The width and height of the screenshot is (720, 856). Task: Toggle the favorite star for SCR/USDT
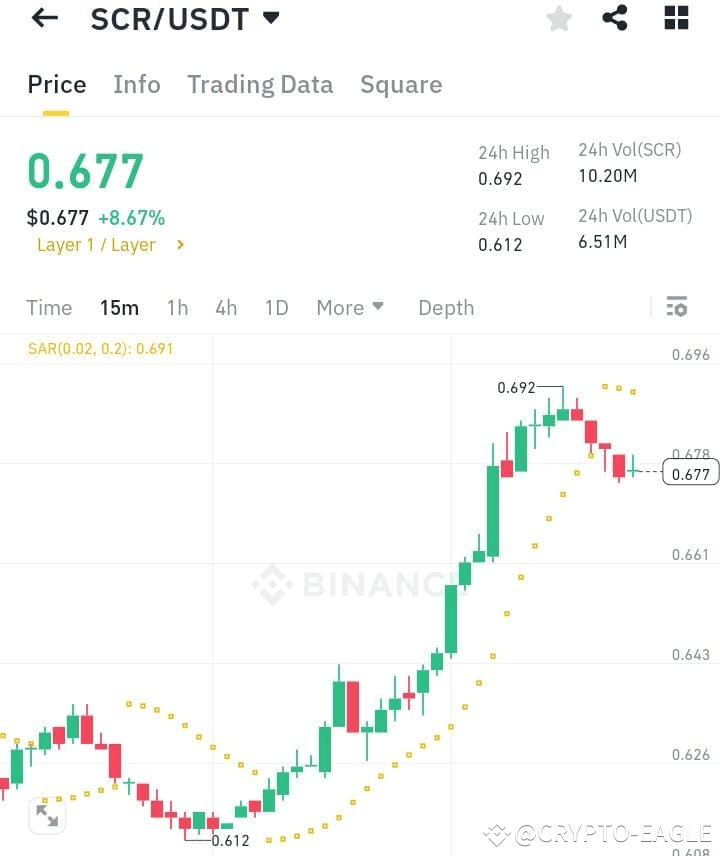pyautogui.click(x=558, y=18)
